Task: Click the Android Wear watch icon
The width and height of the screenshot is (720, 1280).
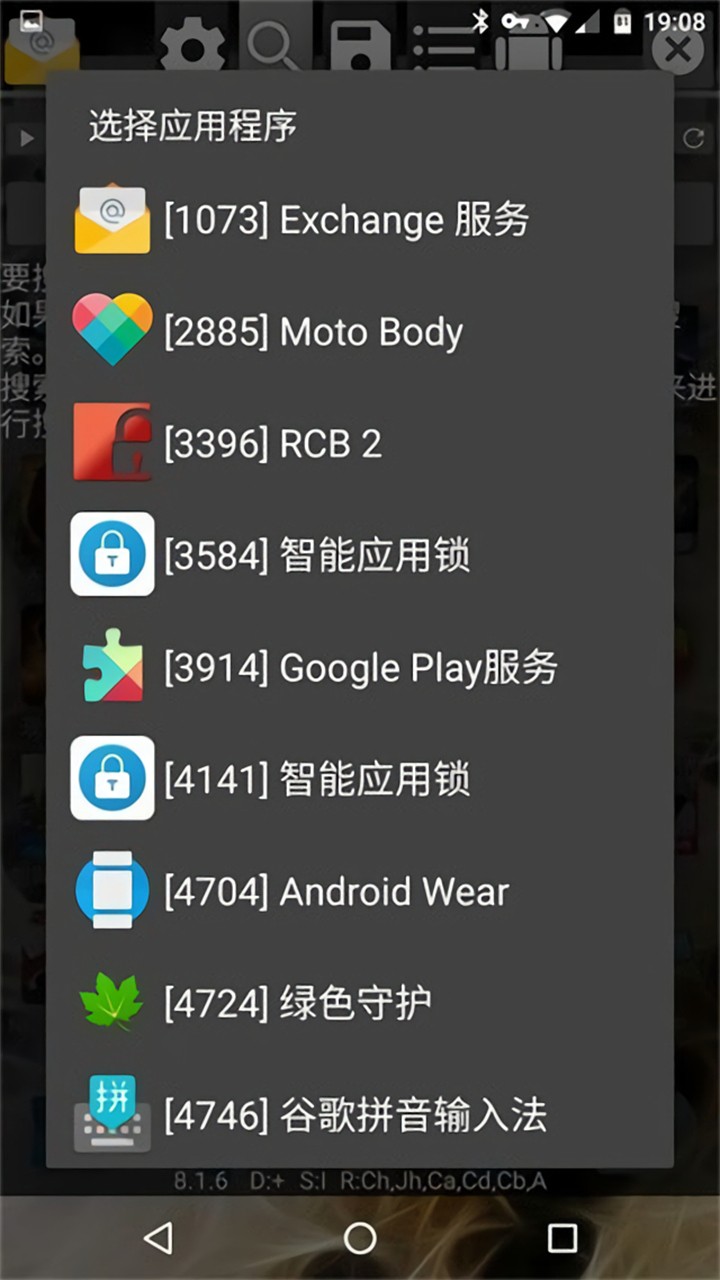Action: tap(111, 891)
